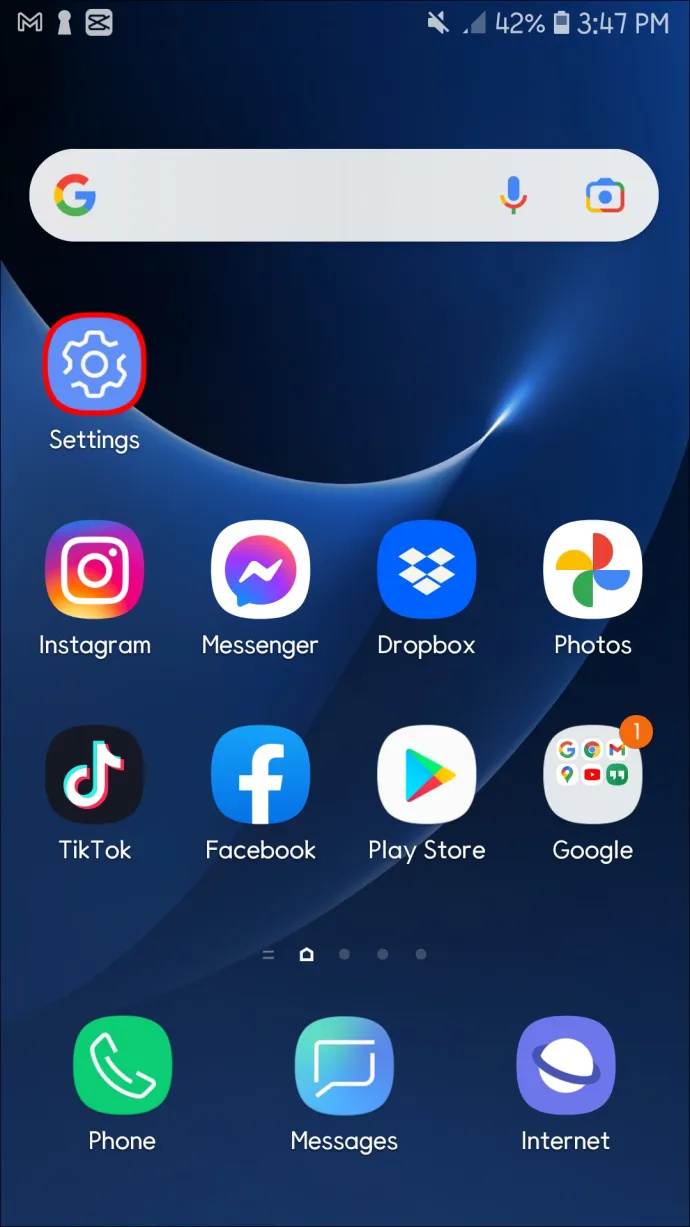Start voice search with the microphone
The height and width of the screenshot is (1227, 690).
point(513,195)
